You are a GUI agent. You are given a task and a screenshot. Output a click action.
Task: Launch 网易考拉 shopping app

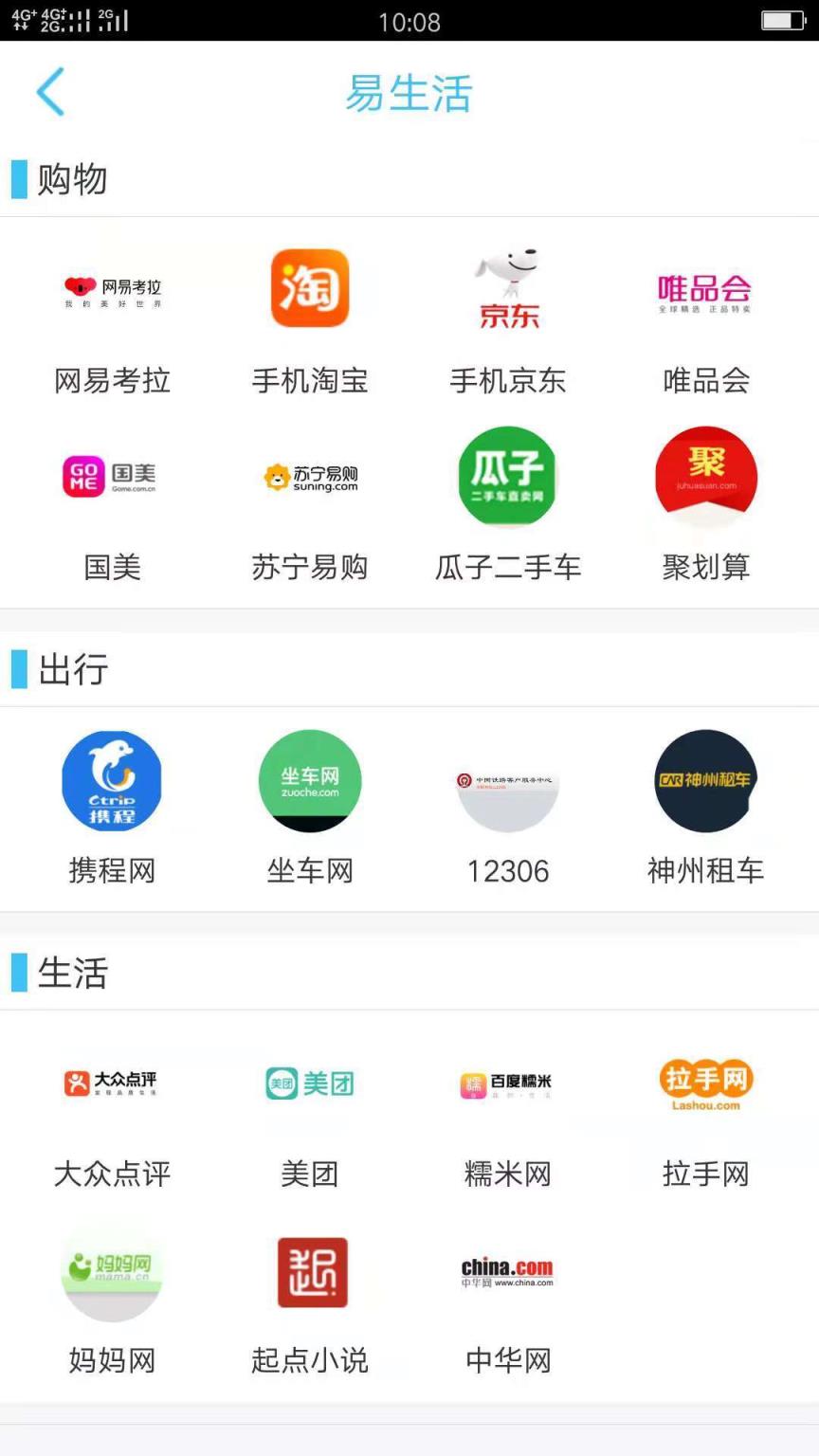112,289
